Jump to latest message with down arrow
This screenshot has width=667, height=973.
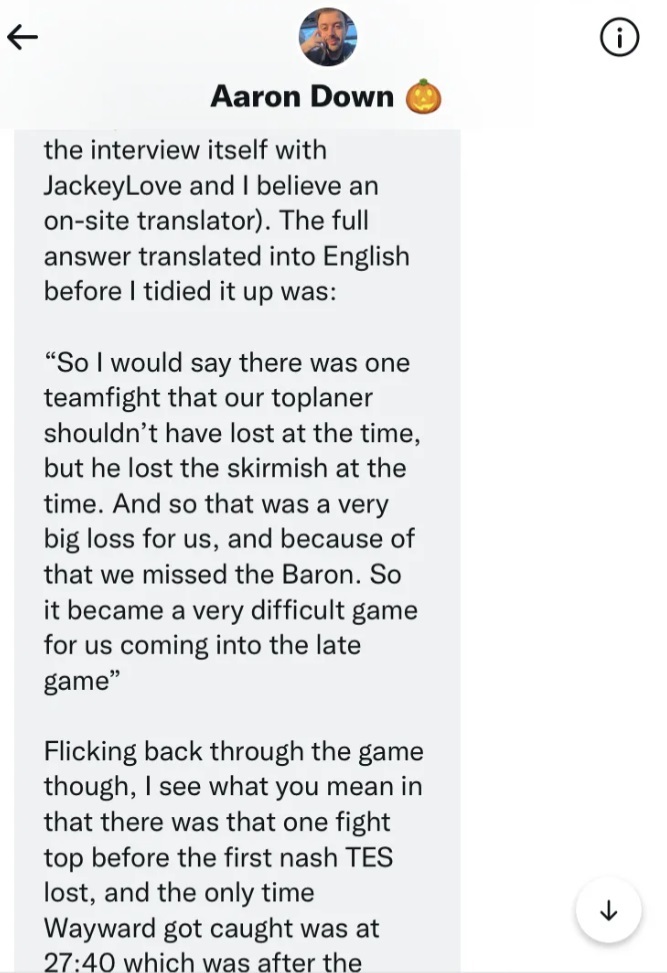pyautogui.click(x=608, y=910)
